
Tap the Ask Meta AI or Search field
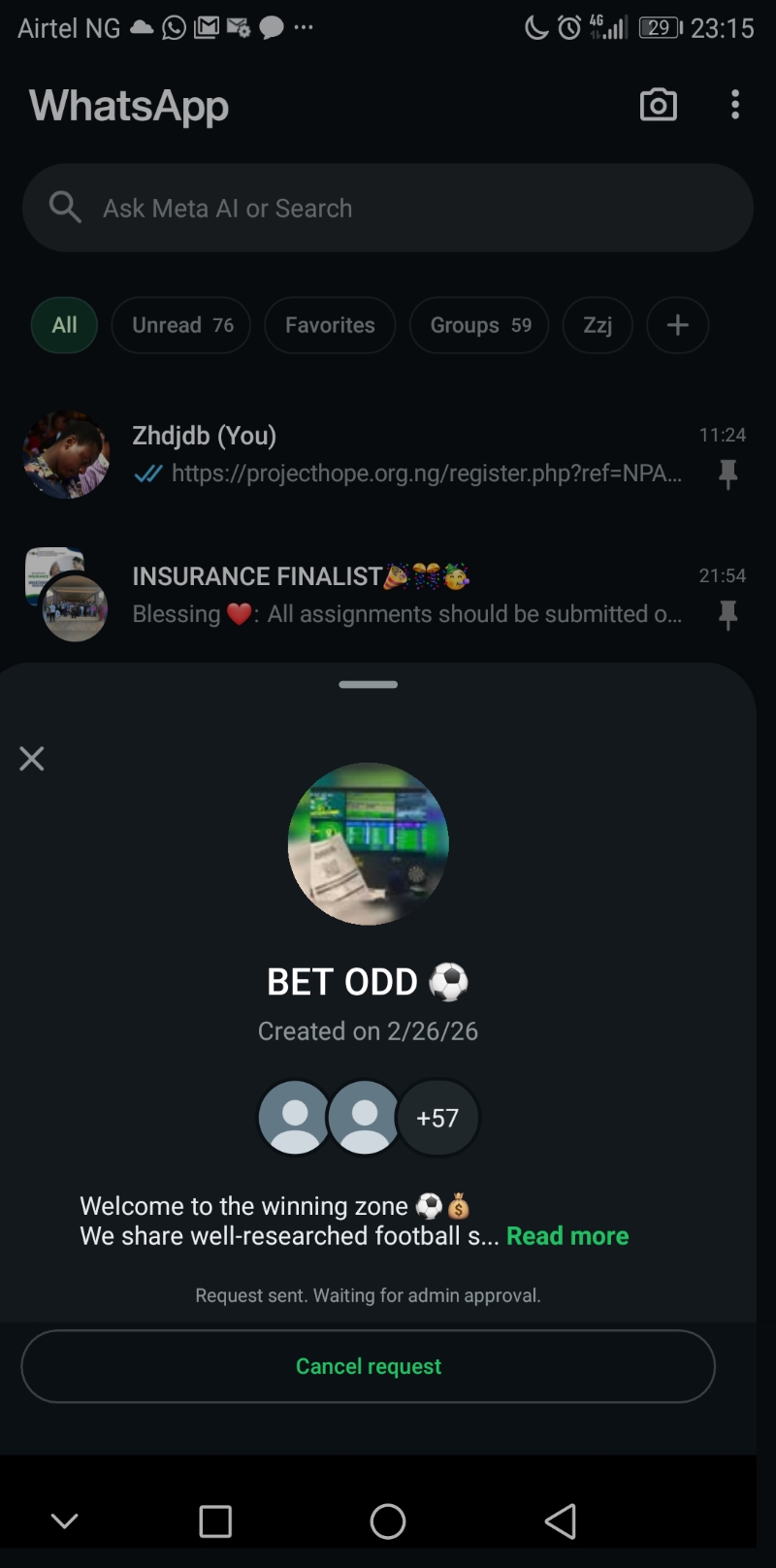pyautogui.click(x=388, y=208)
